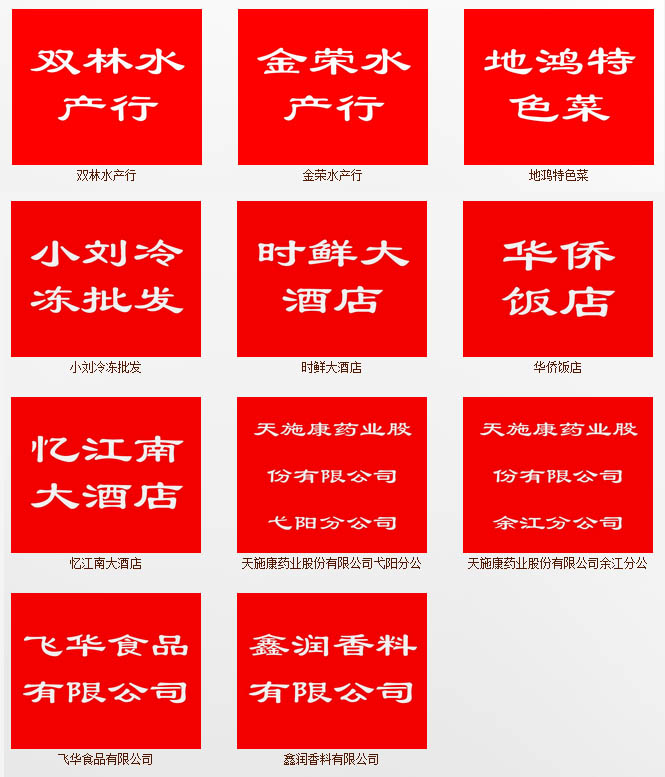
Task: Open the 天施康药业 弋阳分公司 tile
Action: 332,474
